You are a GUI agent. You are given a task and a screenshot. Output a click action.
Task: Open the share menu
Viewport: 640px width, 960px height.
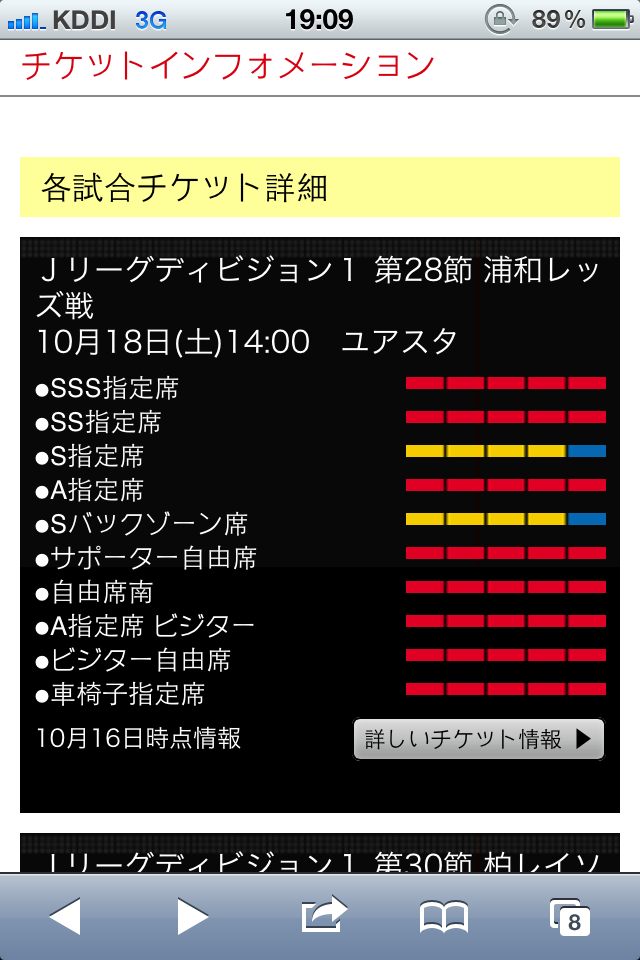click(322, 914)
